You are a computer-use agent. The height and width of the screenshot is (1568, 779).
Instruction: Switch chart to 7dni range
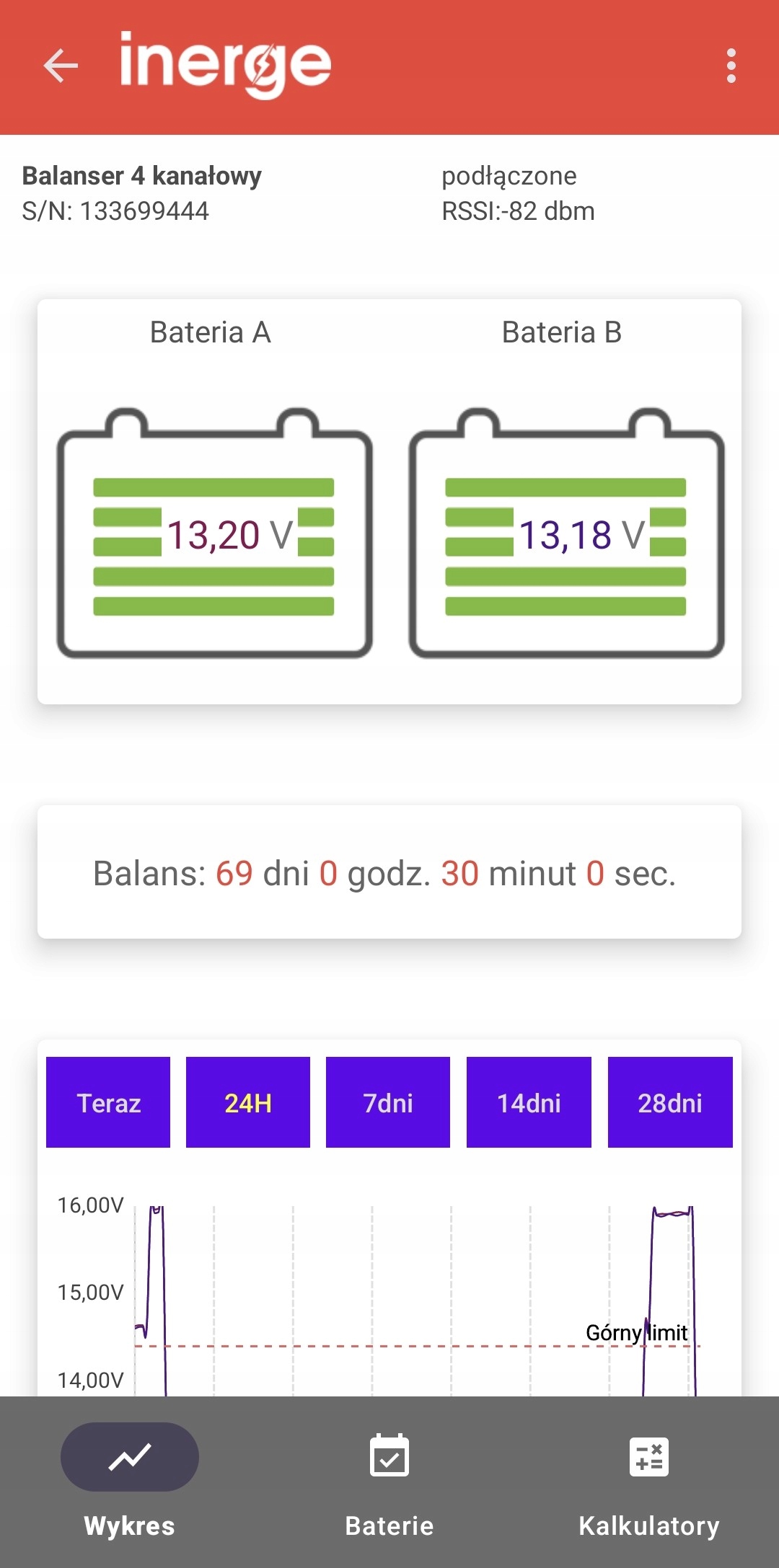coord(388,1102)
